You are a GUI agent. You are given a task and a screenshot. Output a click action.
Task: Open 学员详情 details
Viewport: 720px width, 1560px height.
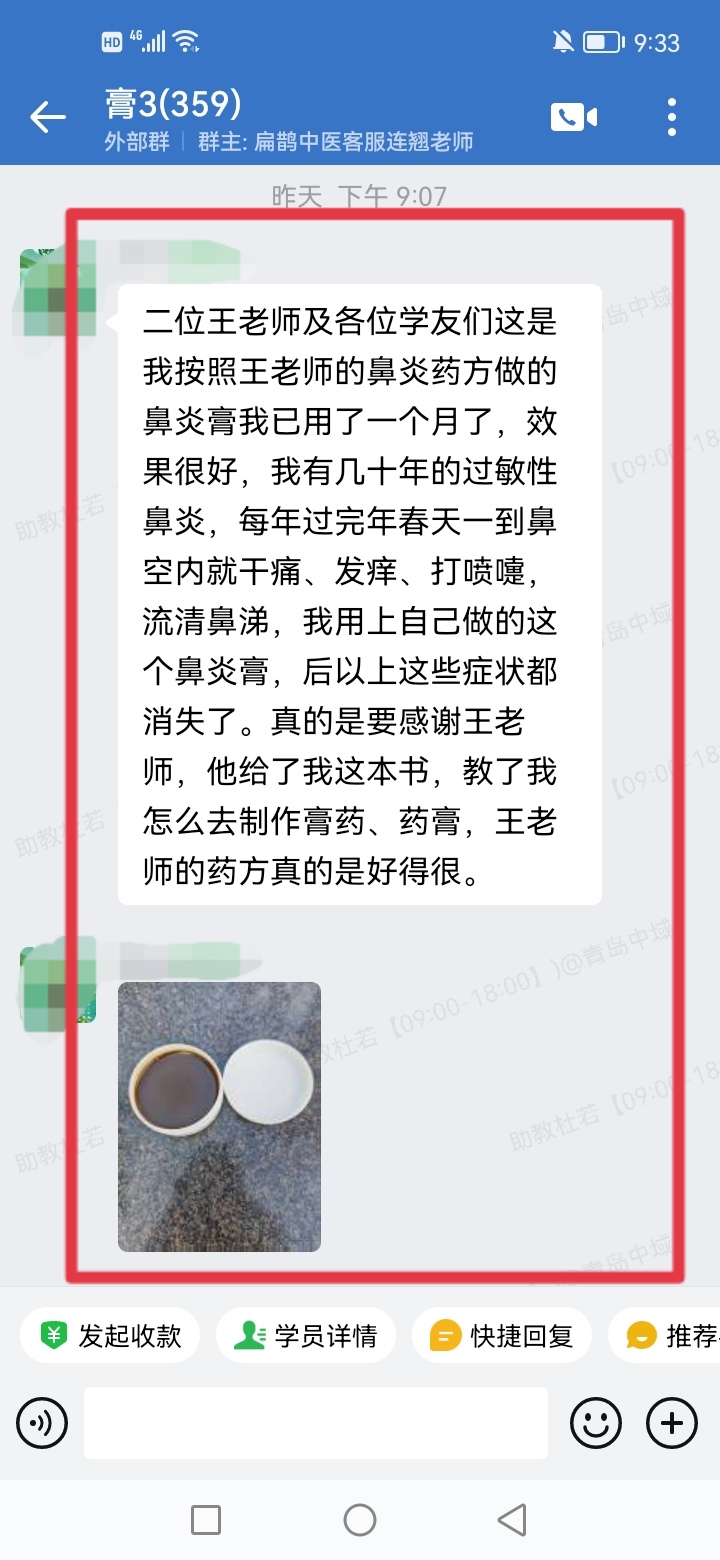pos(306,1335)
